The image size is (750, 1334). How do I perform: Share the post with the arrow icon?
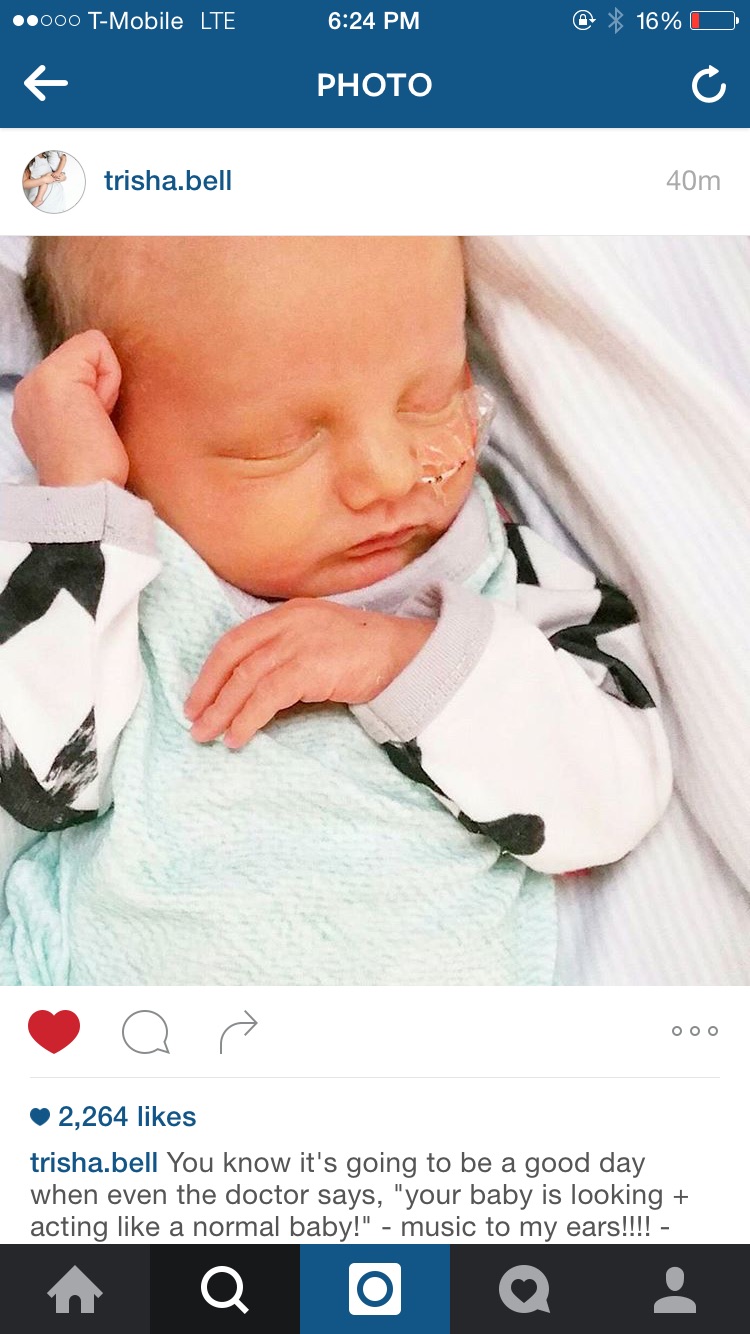(x=238, y=1032)
